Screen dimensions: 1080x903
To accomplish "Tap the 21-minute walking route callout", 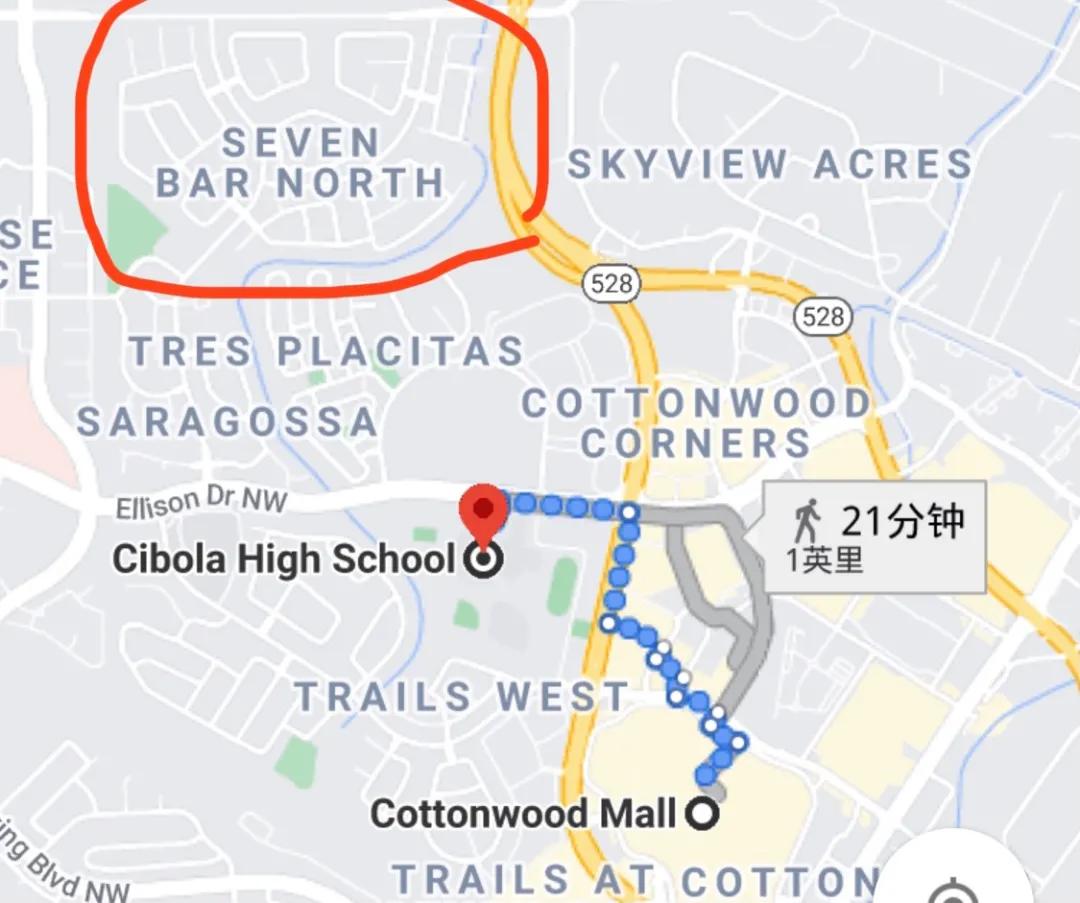I will (876, 535).
